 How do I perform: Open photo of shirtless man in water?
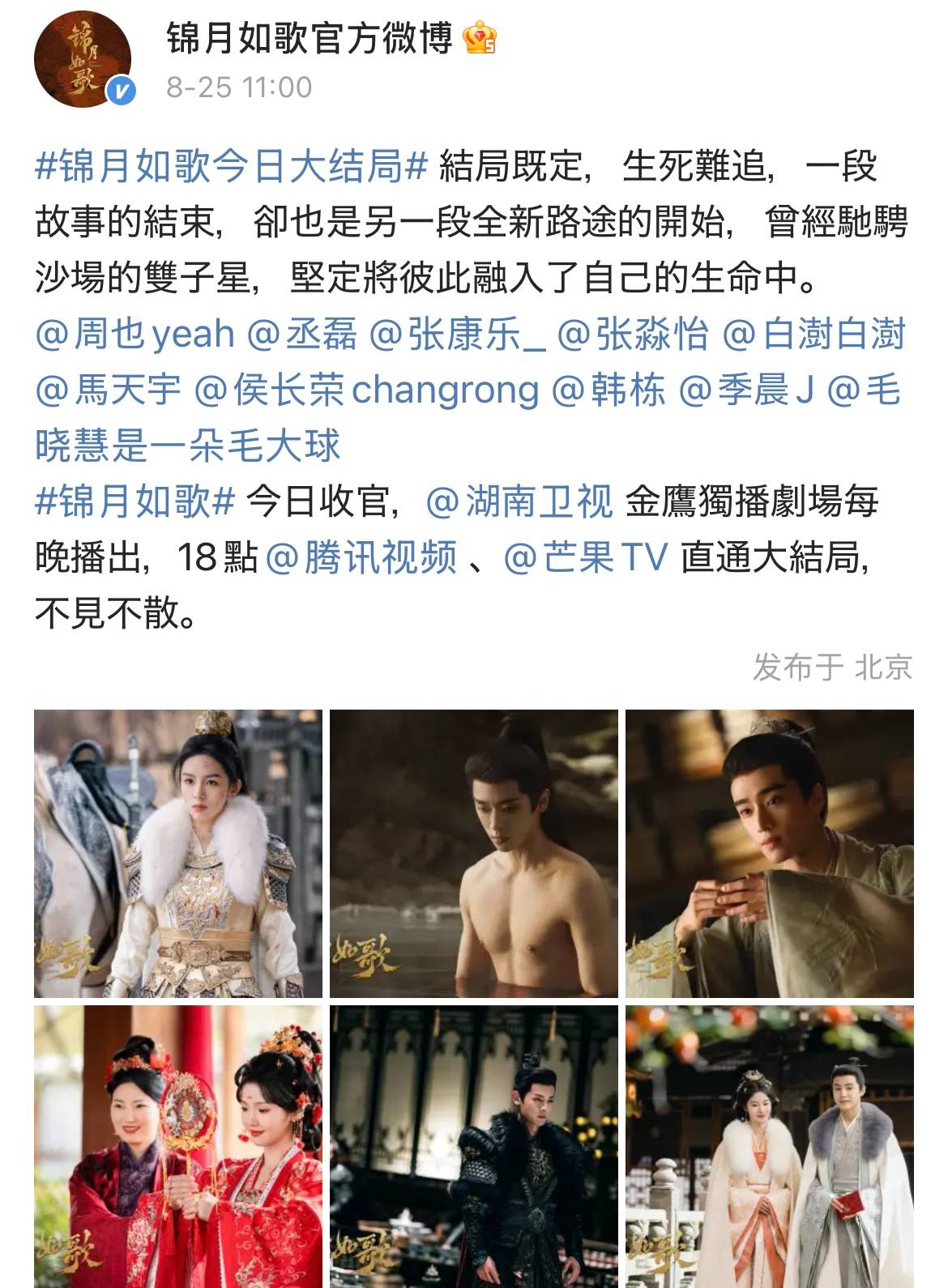[x=474, y=854]
